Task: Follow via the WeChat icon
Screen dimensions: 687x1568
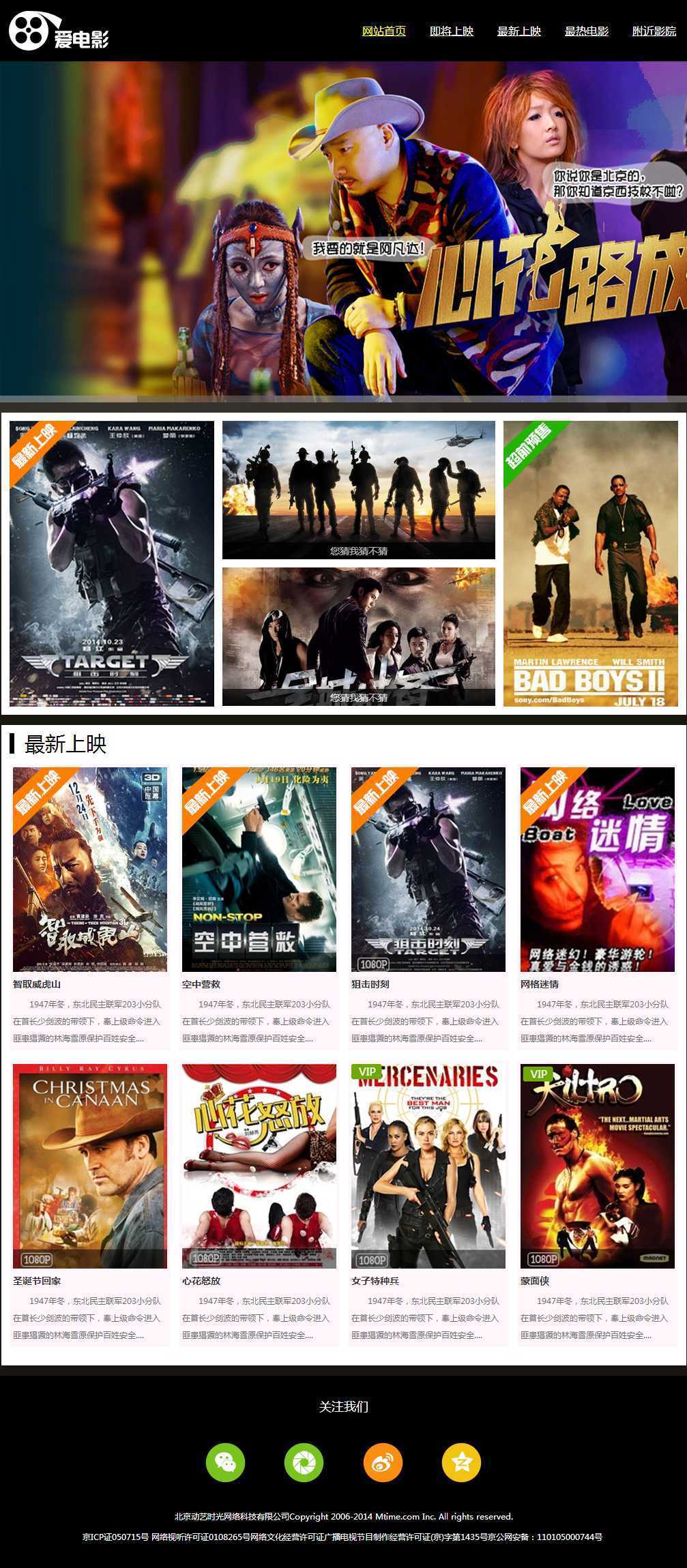Action: (x=225, y=1462)
